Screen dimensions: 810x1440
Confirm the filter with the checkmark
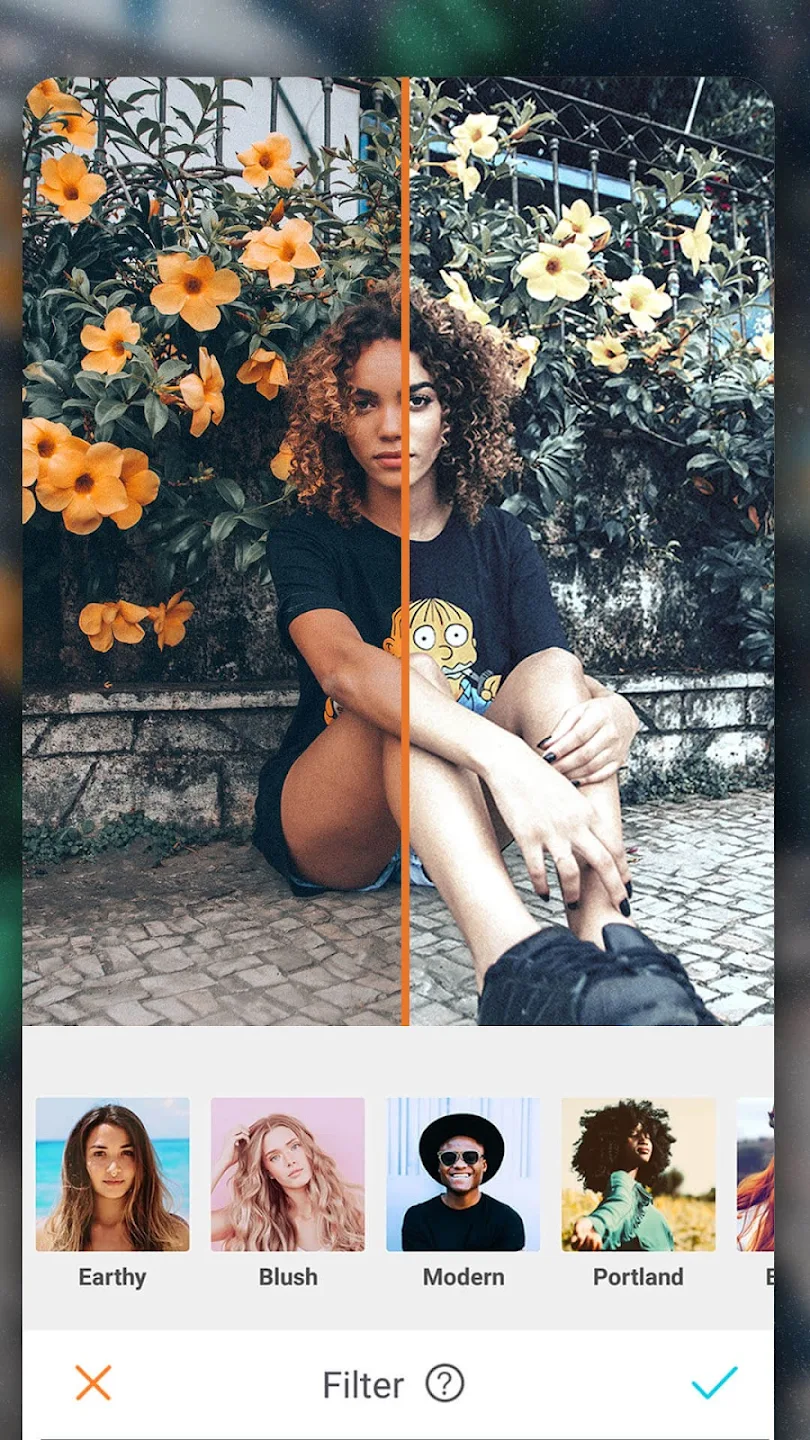[x=714, y=1383]
